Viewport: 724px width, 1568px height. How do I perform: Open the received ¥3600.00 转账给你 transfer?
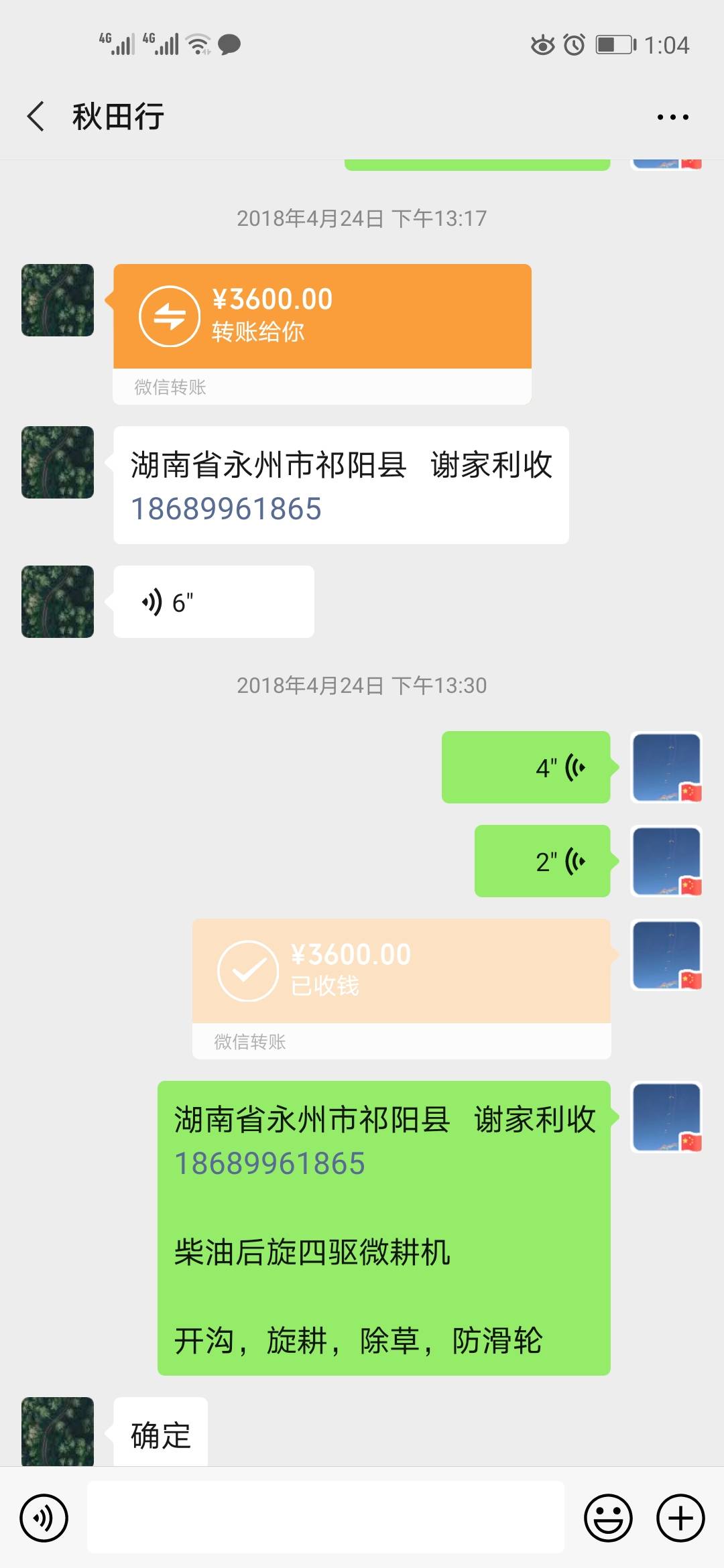322,334
